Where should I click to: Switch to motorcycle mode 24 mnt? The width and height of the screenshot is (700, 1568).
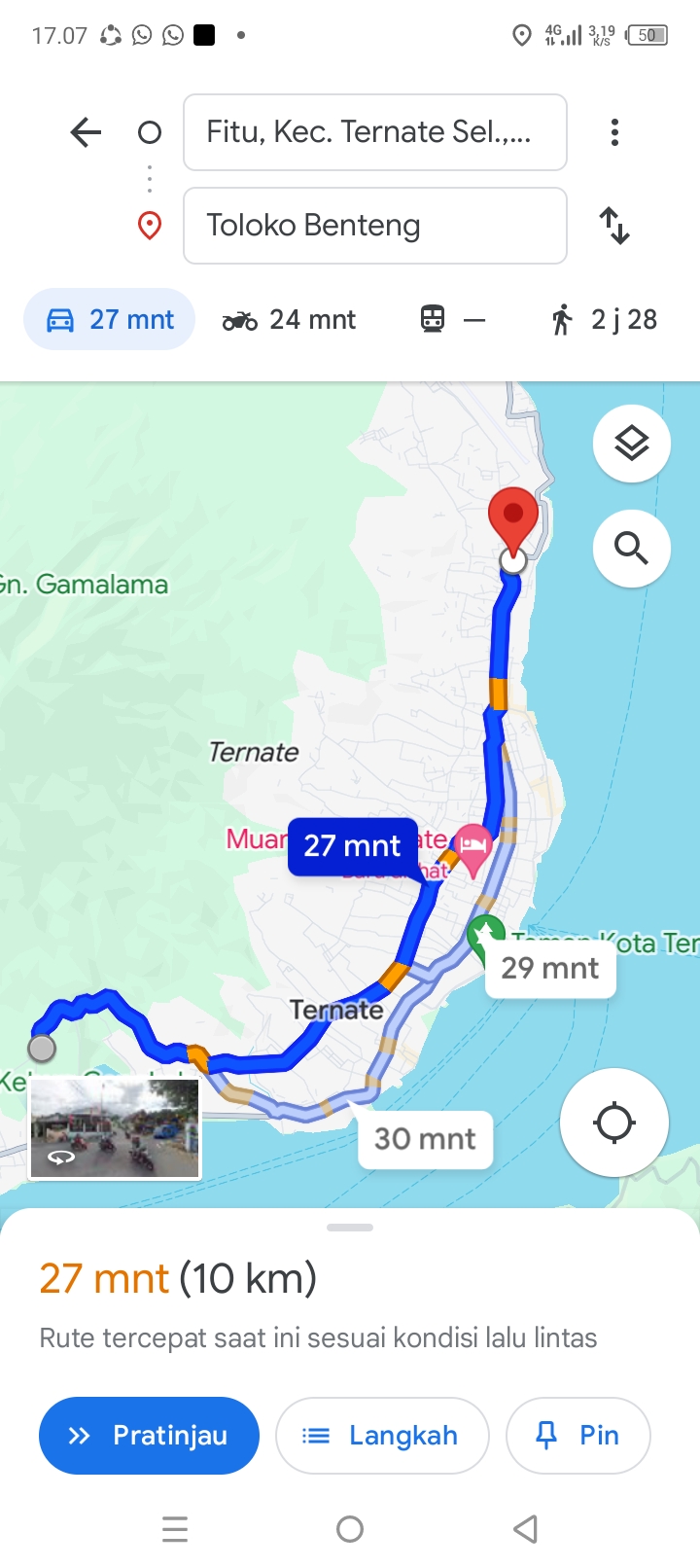pos(289,319)
